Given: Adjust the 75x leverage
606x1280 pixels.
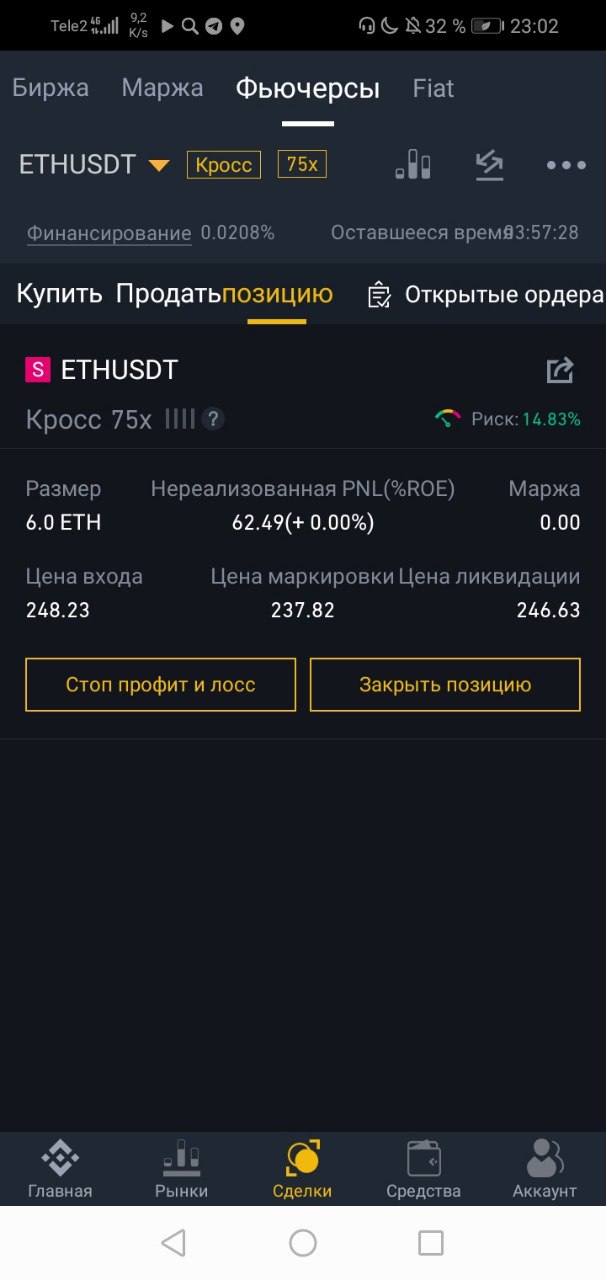Looking at the screenshot, I should tap(302, 164).
